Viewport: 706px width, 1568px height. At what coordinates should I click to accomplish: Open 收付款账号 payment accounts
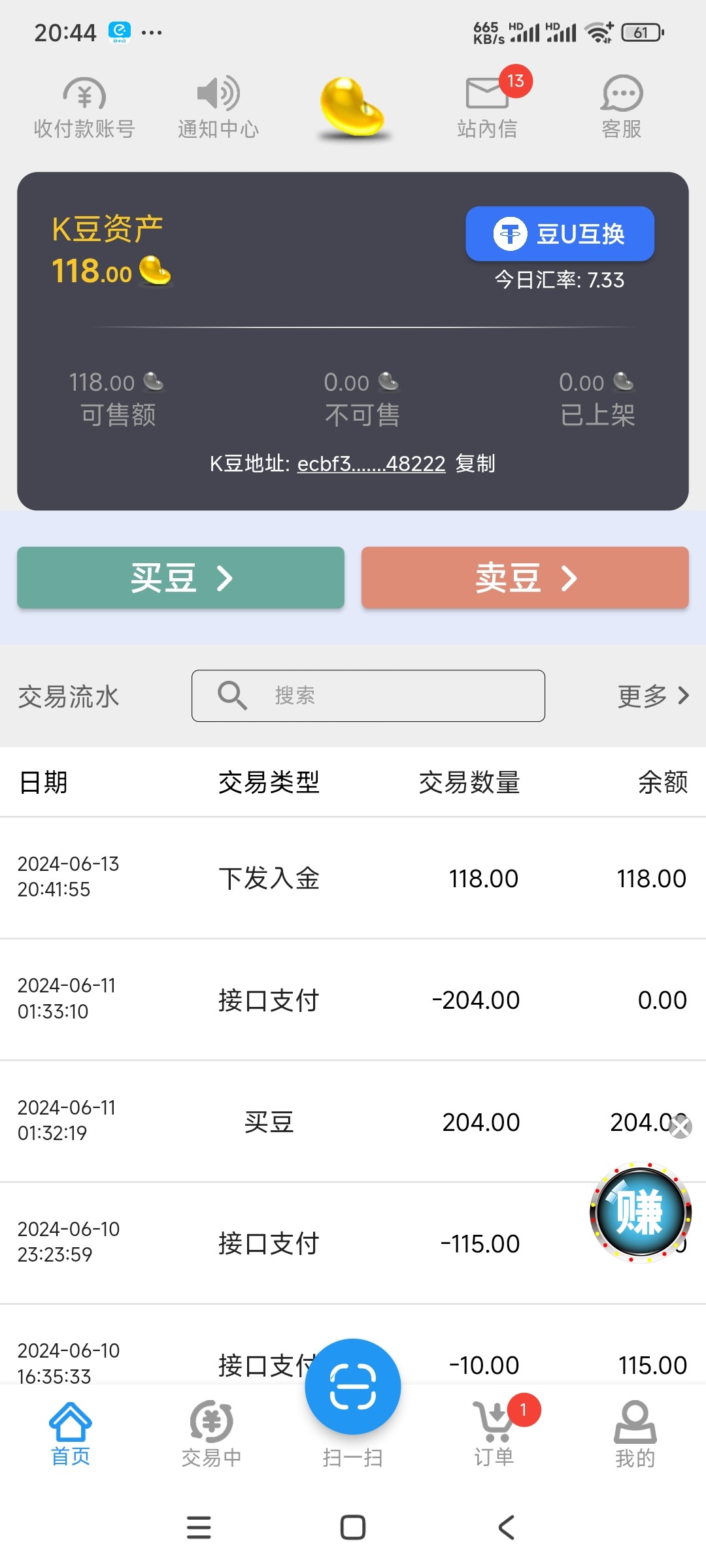tap(84, 108)
